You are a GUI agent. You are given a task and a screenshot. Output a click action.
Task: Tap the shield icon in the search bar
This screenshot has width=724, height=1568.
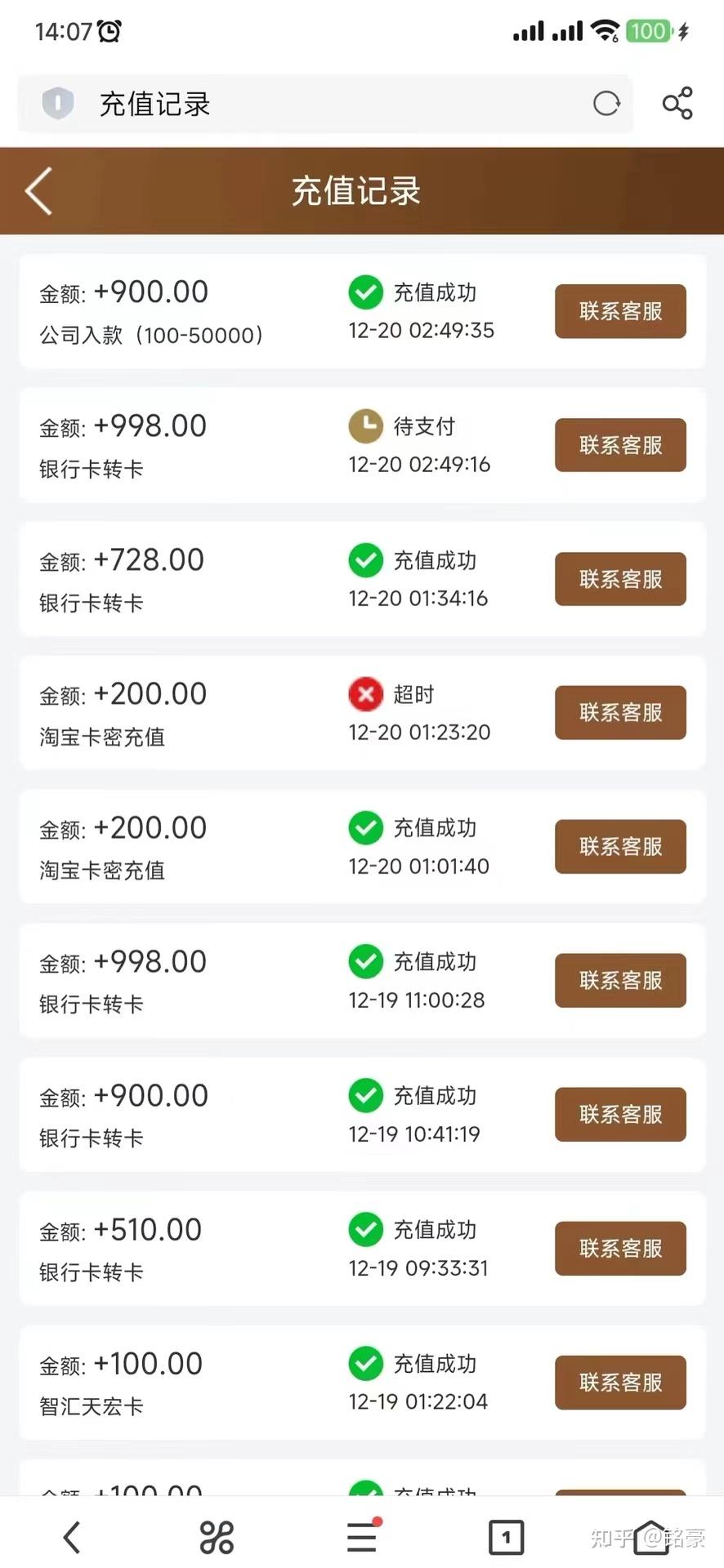tap(57, 104)
